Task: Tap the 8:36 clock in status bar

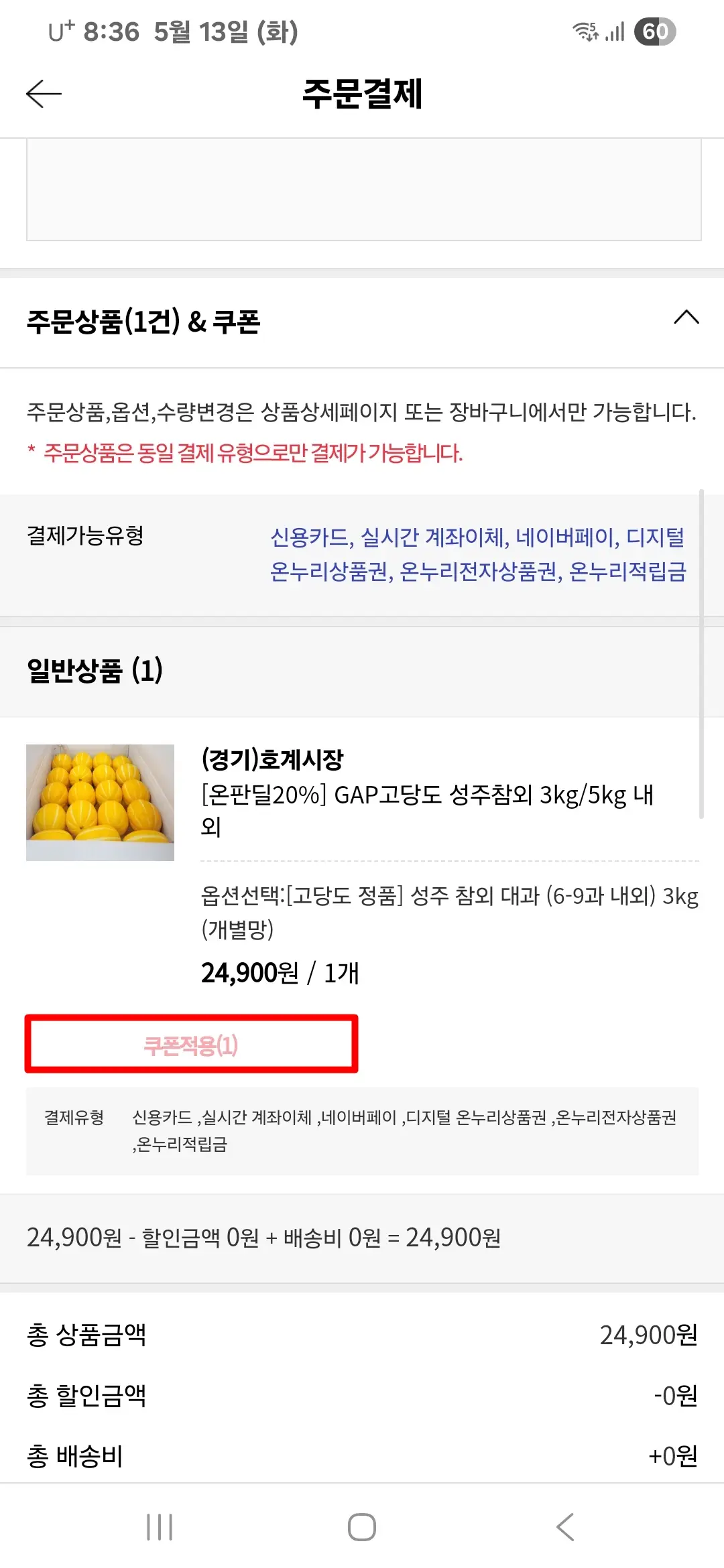Action: (x=113, y=30)
